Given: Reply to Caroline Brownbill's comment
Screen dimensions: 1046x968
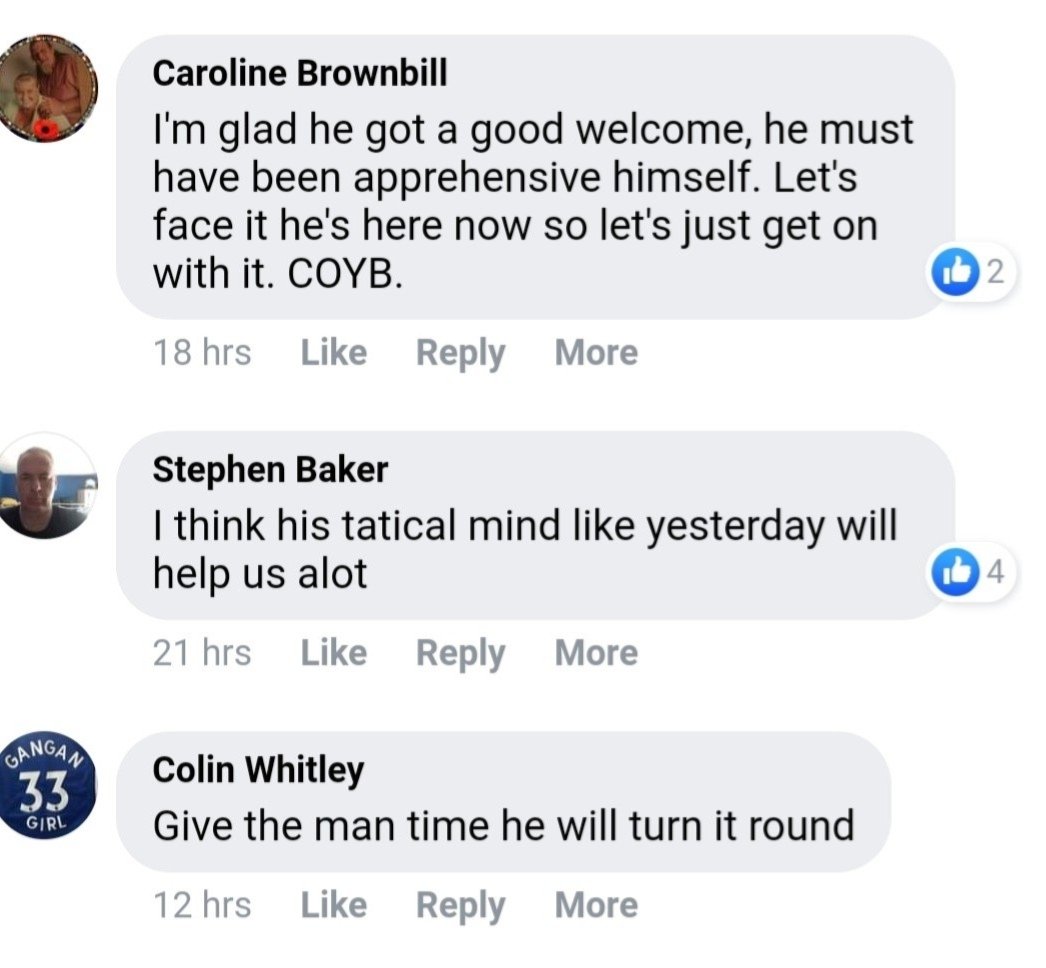Looking at the screenshot, I should coord(460,353).
